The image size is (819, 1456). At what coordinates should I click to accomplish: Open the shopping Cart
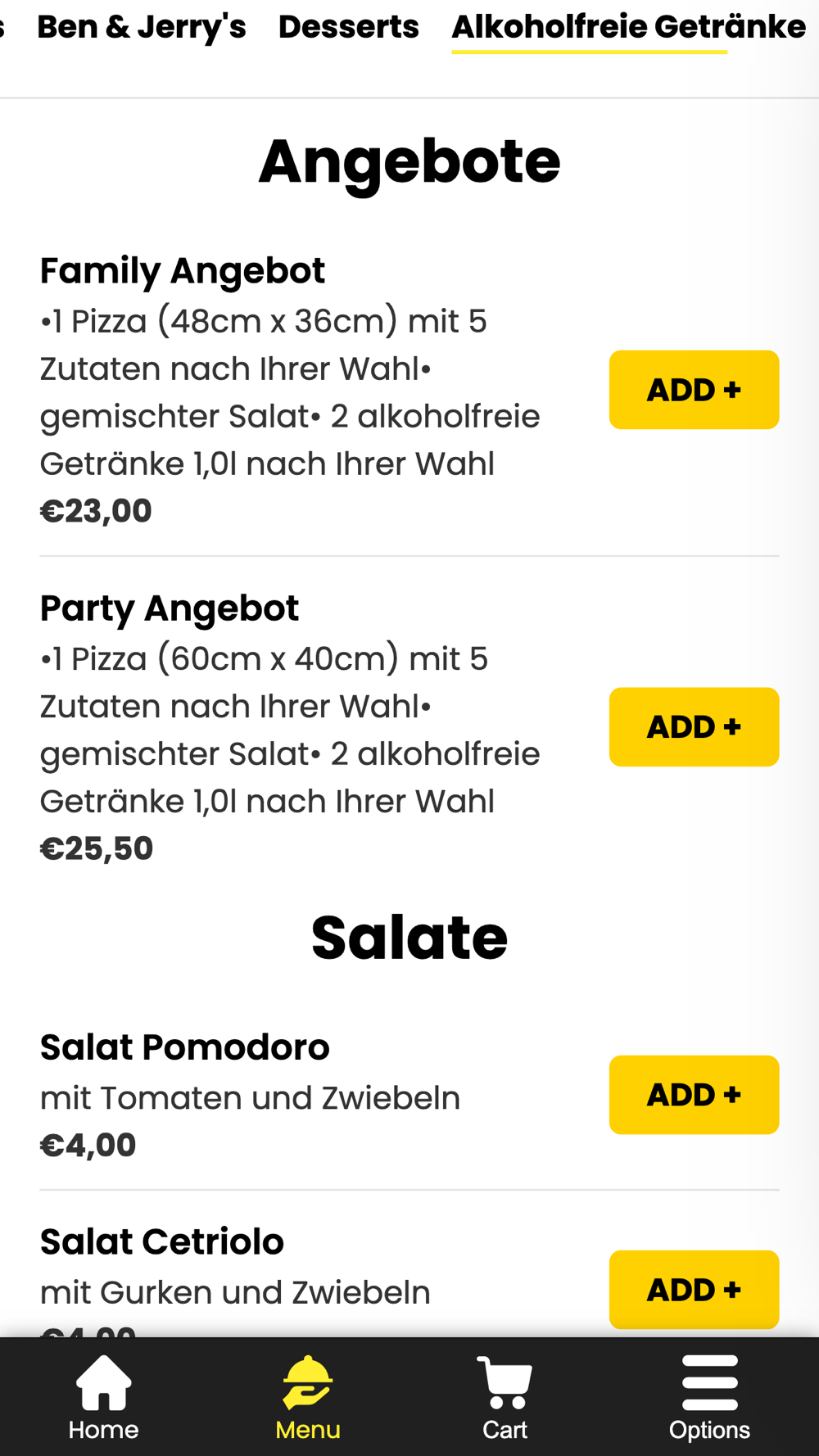pyautogui.click(x=505, y=1398)
